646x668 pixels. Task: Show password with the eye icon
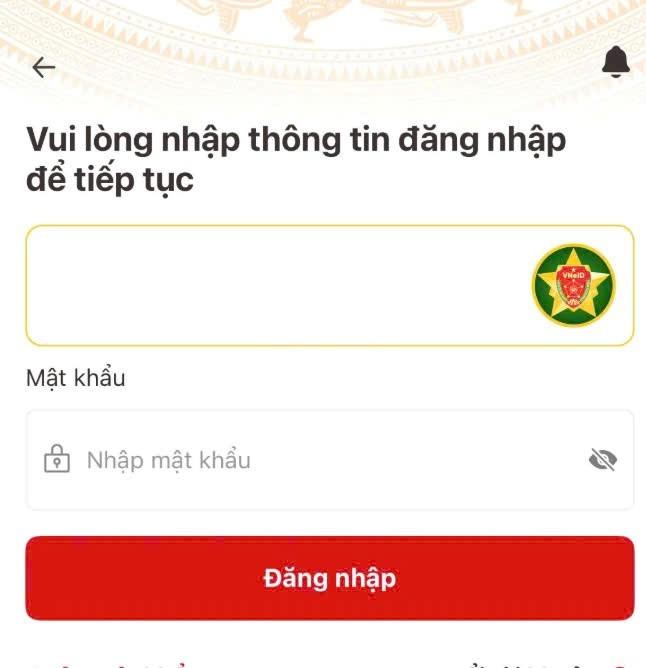point(603,460)
